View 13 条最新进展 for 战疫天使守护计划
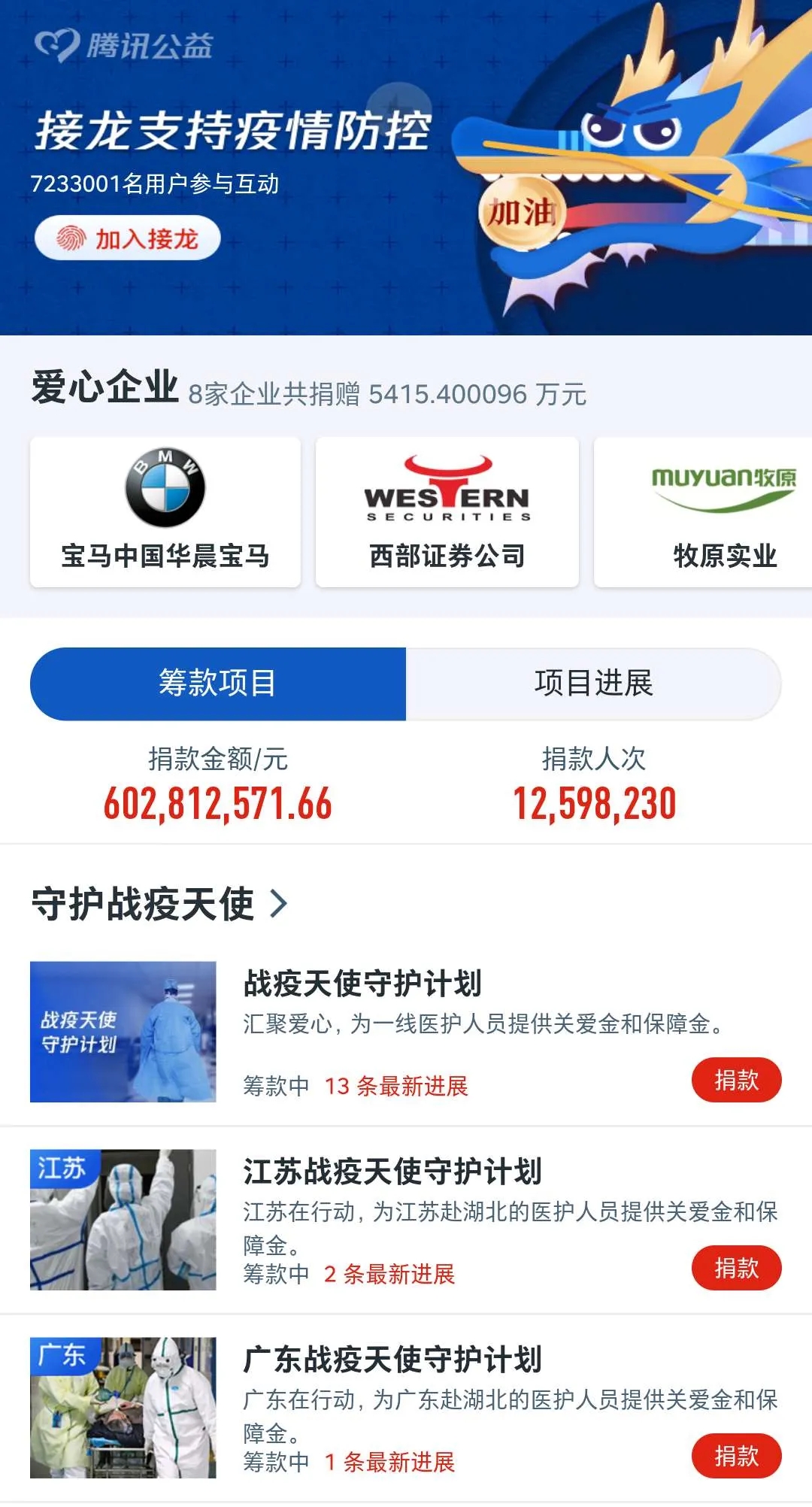This screenshot has width=812, height=1507. pos(396,1086)
